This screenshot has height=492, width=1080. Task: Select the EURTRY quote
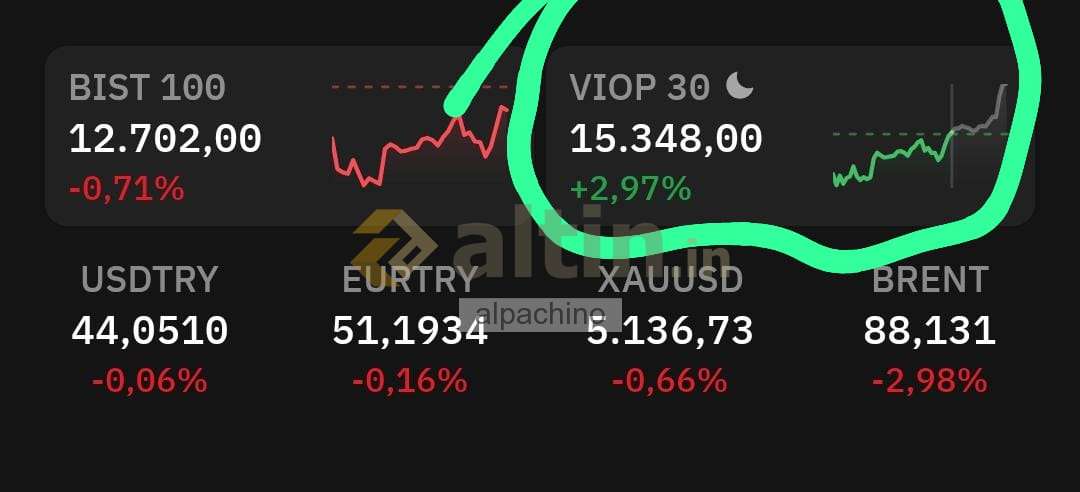pos(409,330)
